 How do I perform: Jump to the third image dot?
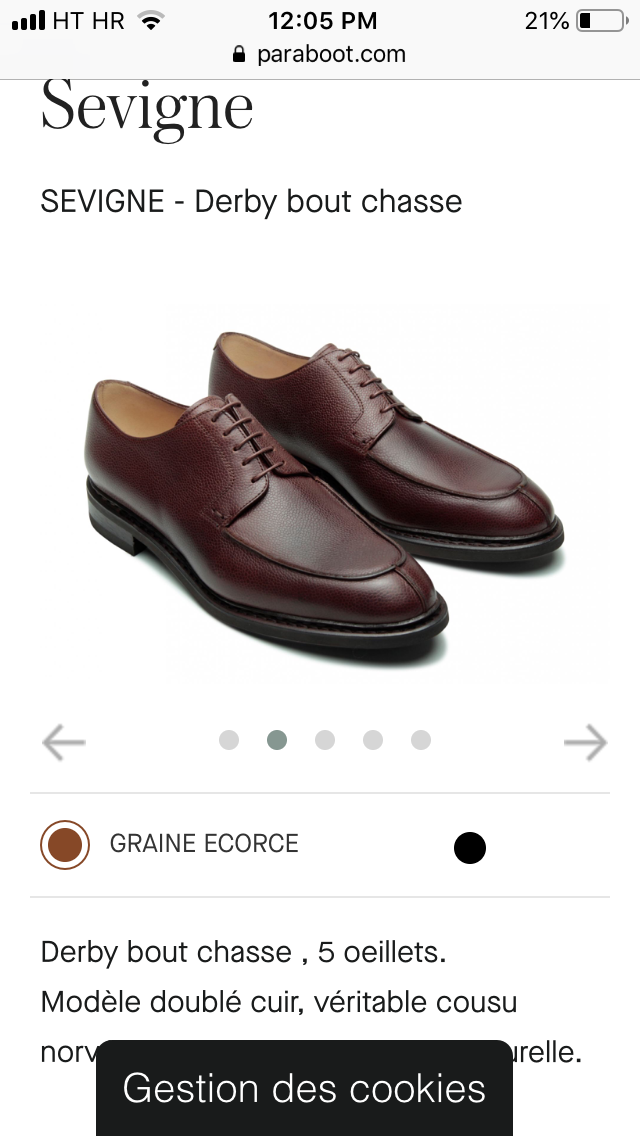[x=325, y=740]
